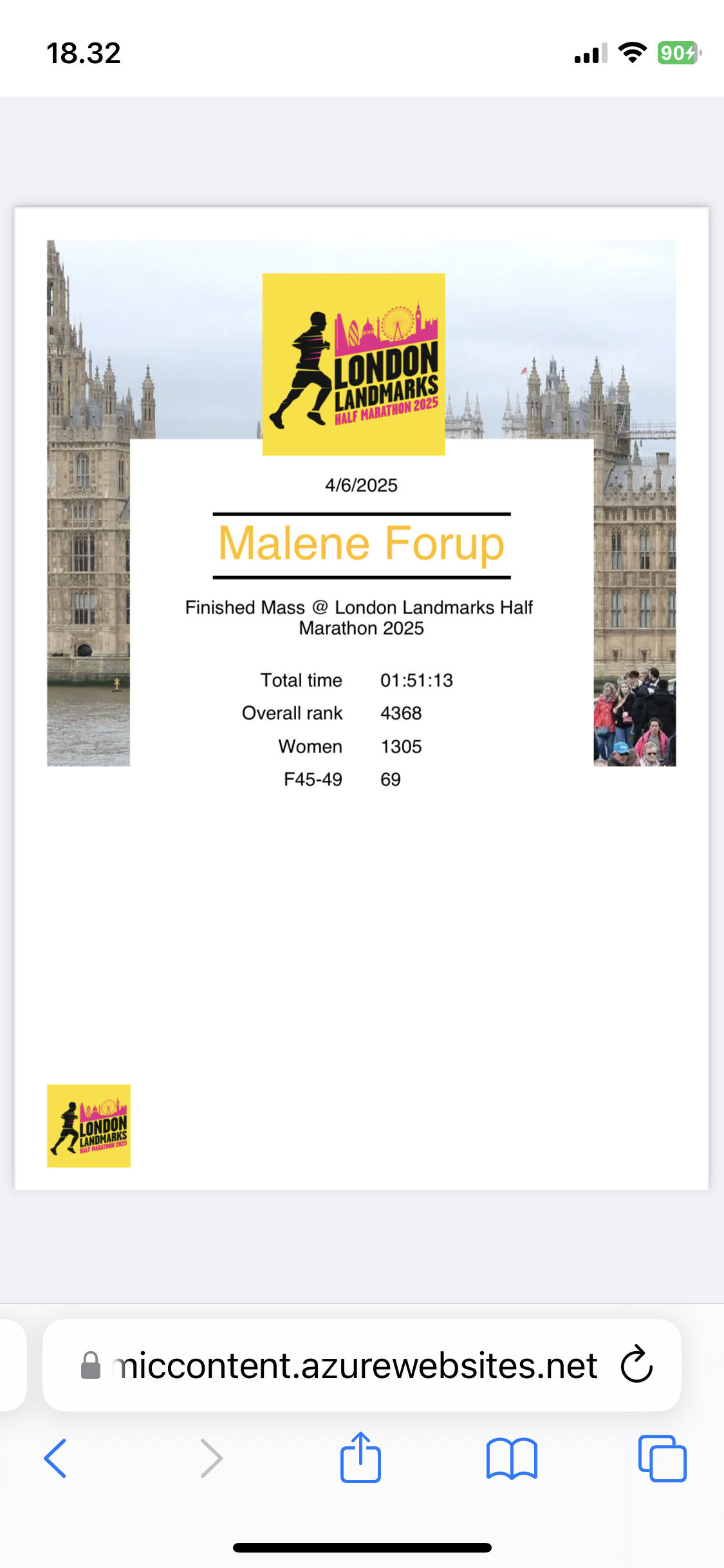Tap the forward navigation chevron
Screen dimensions: 724x1568
211,1459
